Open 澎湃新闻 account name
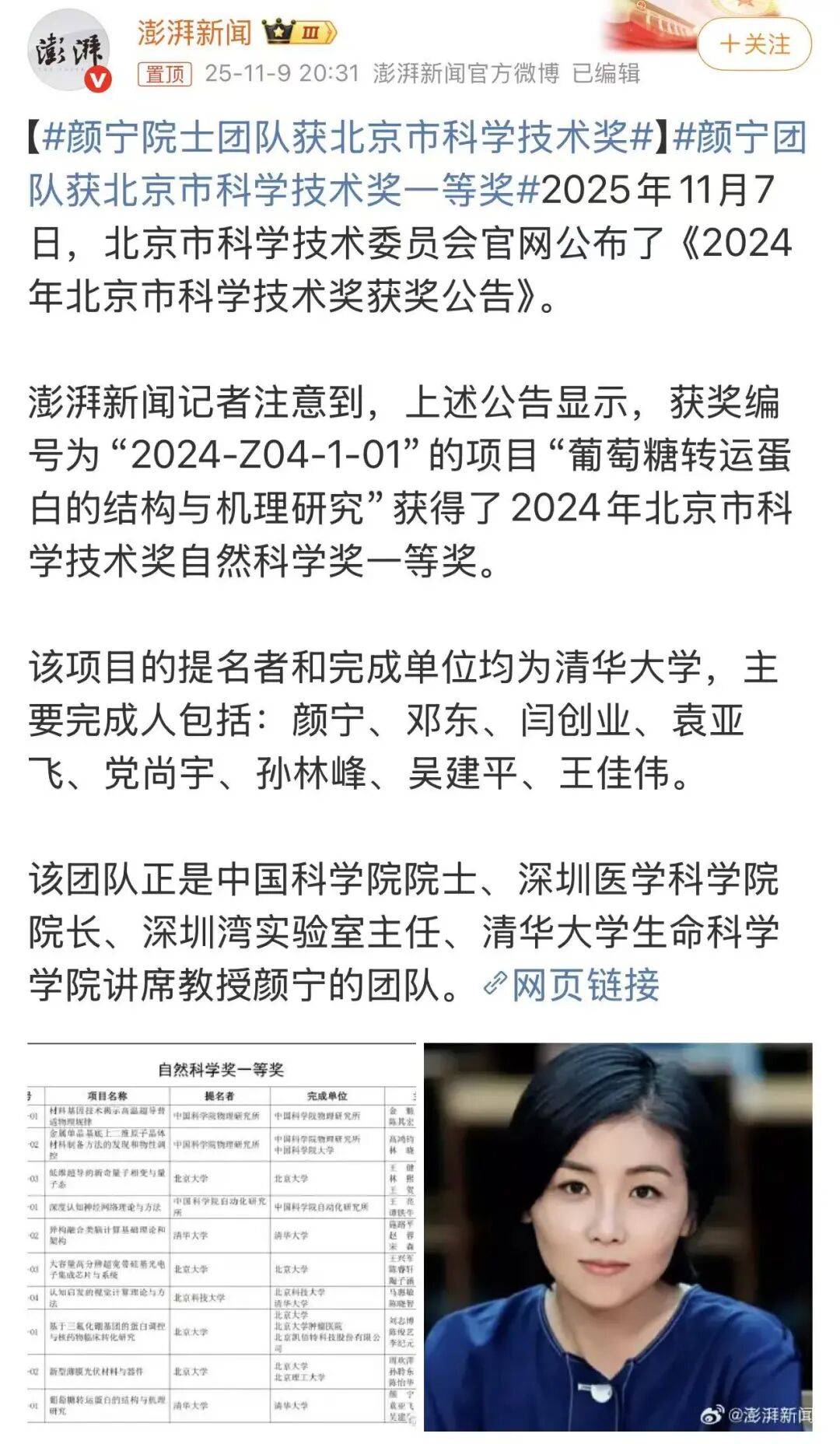The image size is (840, 1444). 194,32
